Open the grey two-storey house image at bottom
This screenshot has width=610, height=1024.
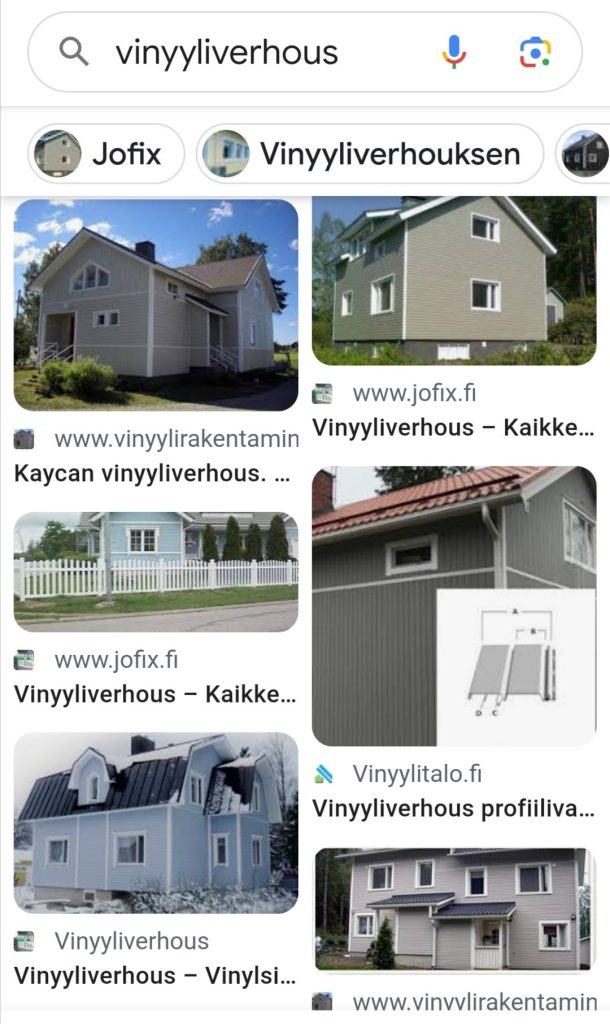pyautogui.click(x=454, y=910)
